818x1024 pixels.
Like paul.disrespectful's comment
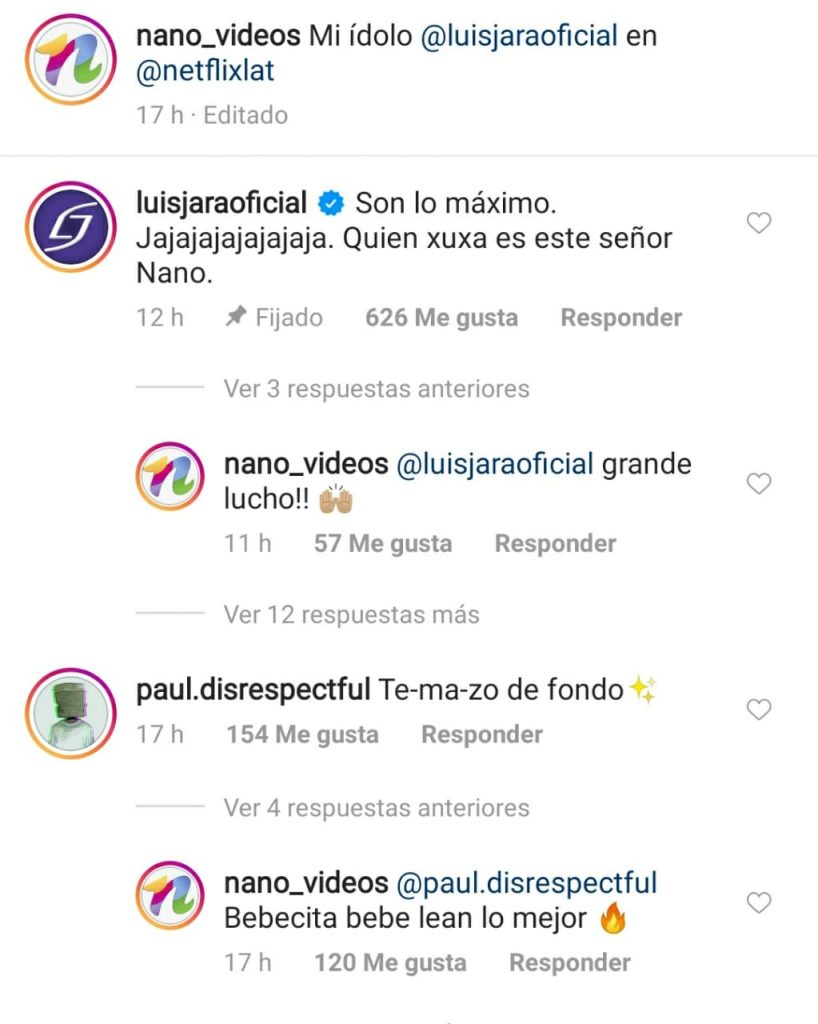coord(759,710)
